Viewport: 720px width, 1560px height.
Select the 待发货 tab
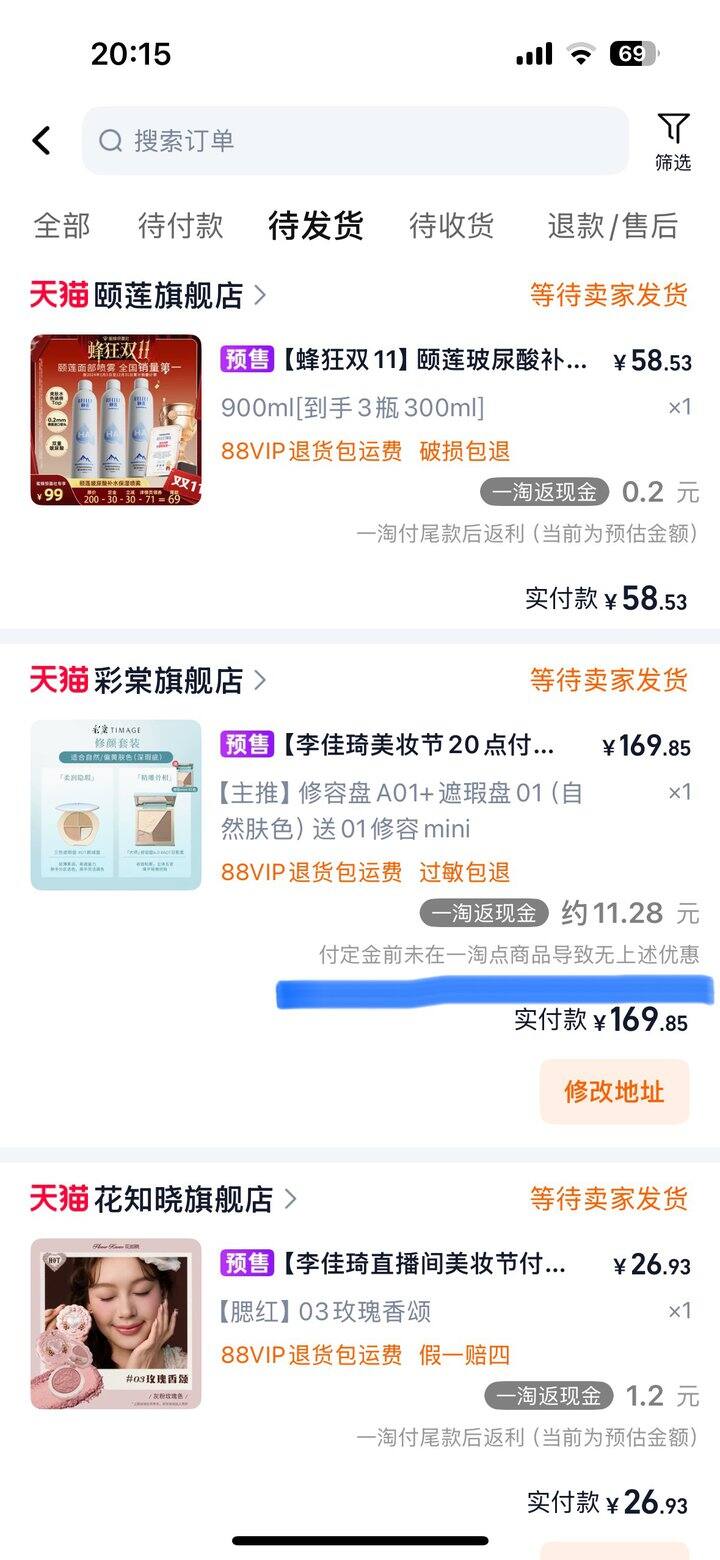(315, 226)
